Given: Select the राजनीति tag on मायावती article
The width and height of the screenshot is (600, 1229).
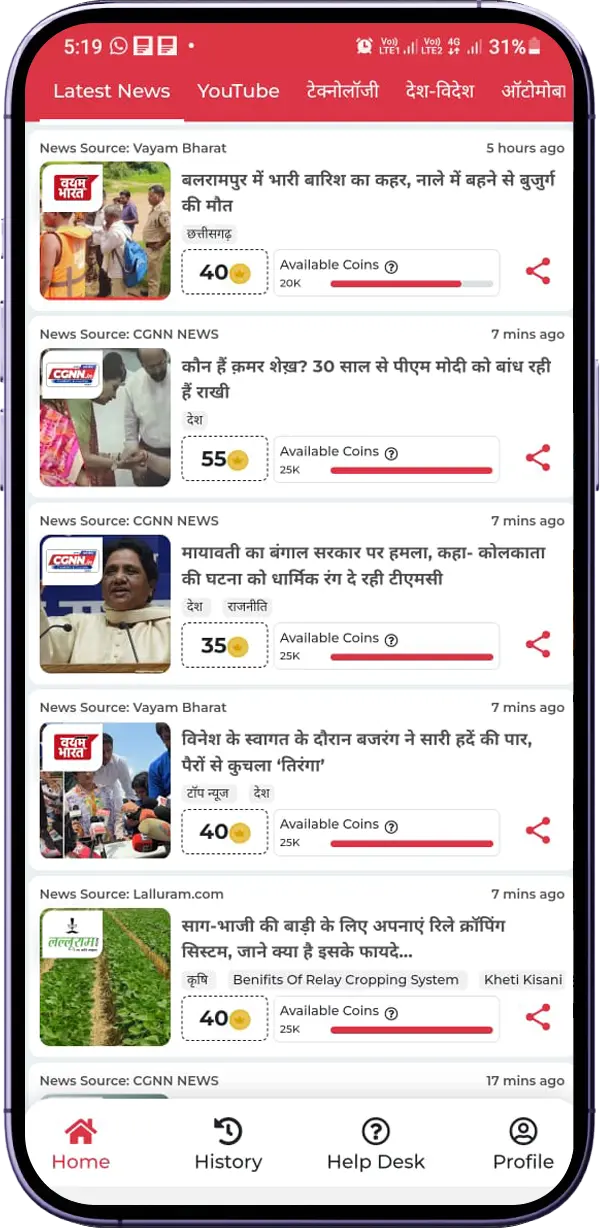Looking at the screenshot, I should point(247,606).
